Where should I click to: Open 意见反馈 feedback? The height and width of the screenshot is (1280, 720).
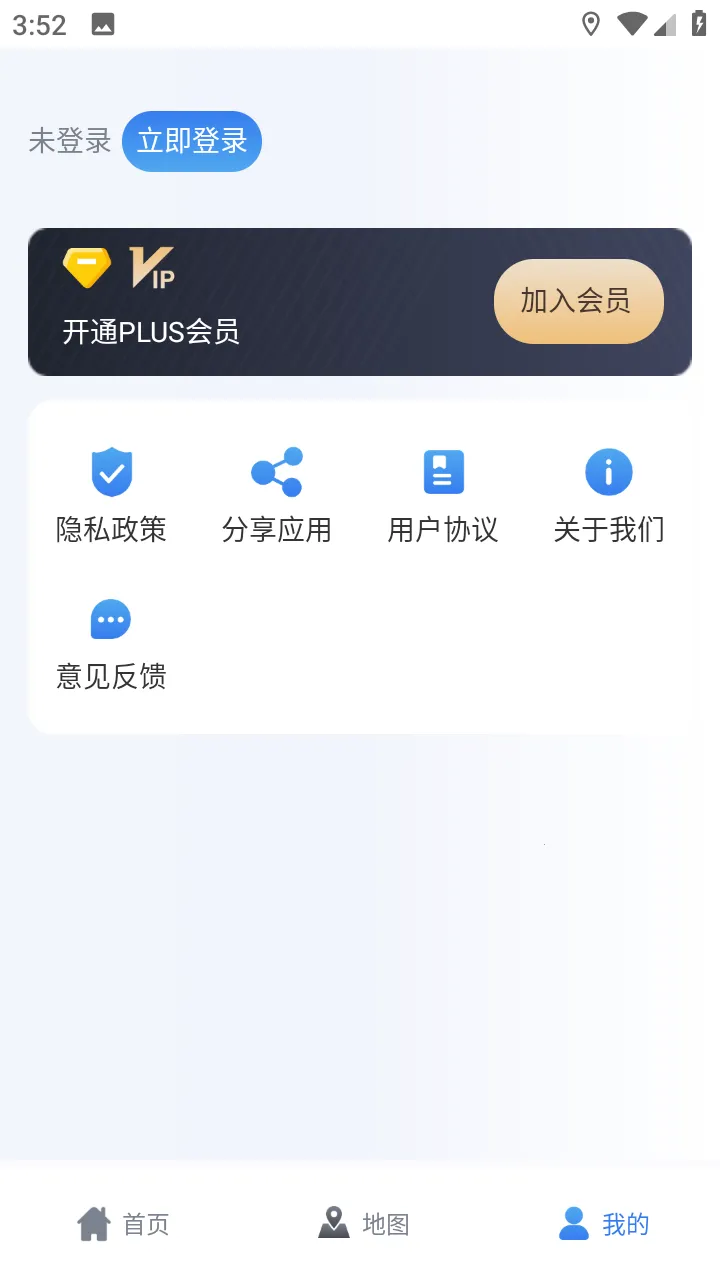111,643
